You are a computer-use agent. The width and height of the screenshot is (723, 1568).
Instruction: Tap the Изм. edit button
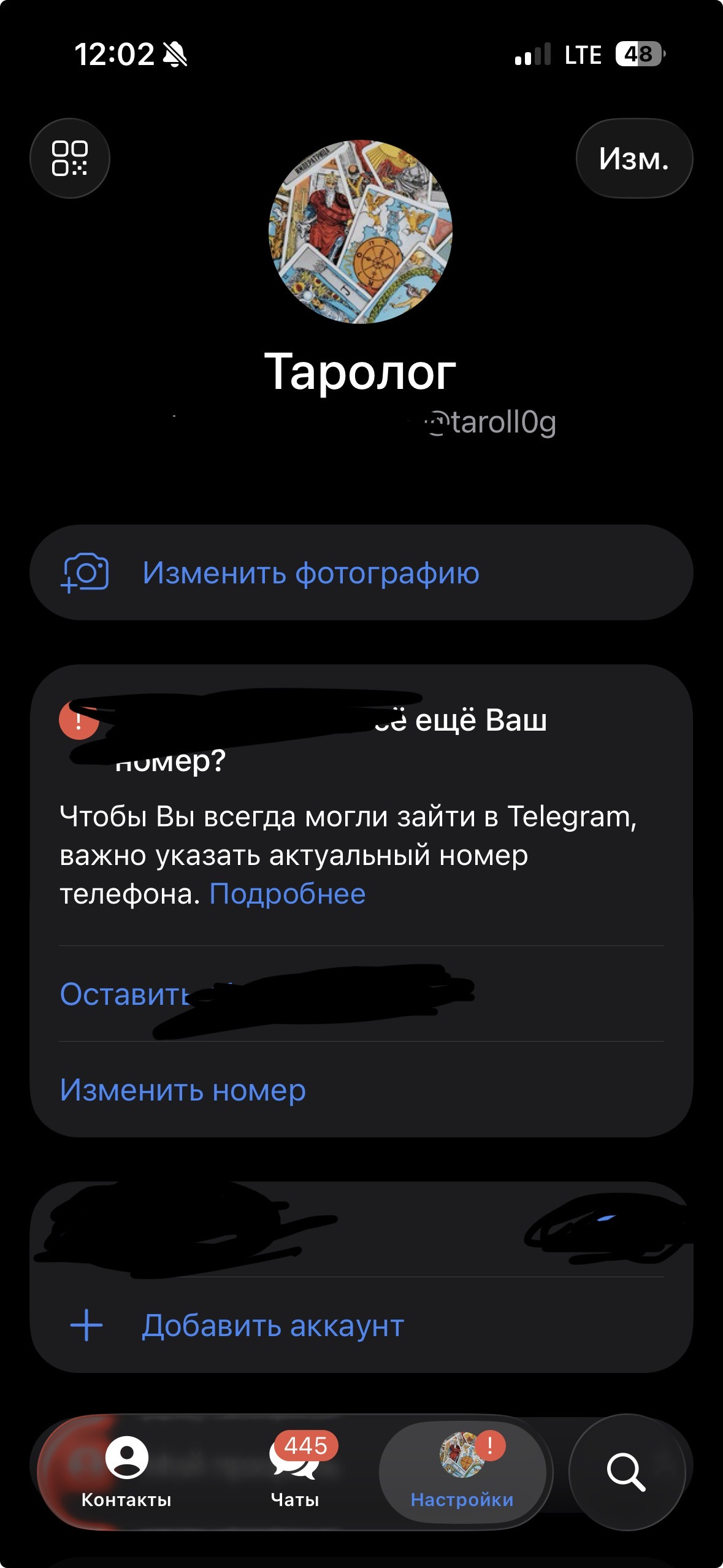pos(634,158)
